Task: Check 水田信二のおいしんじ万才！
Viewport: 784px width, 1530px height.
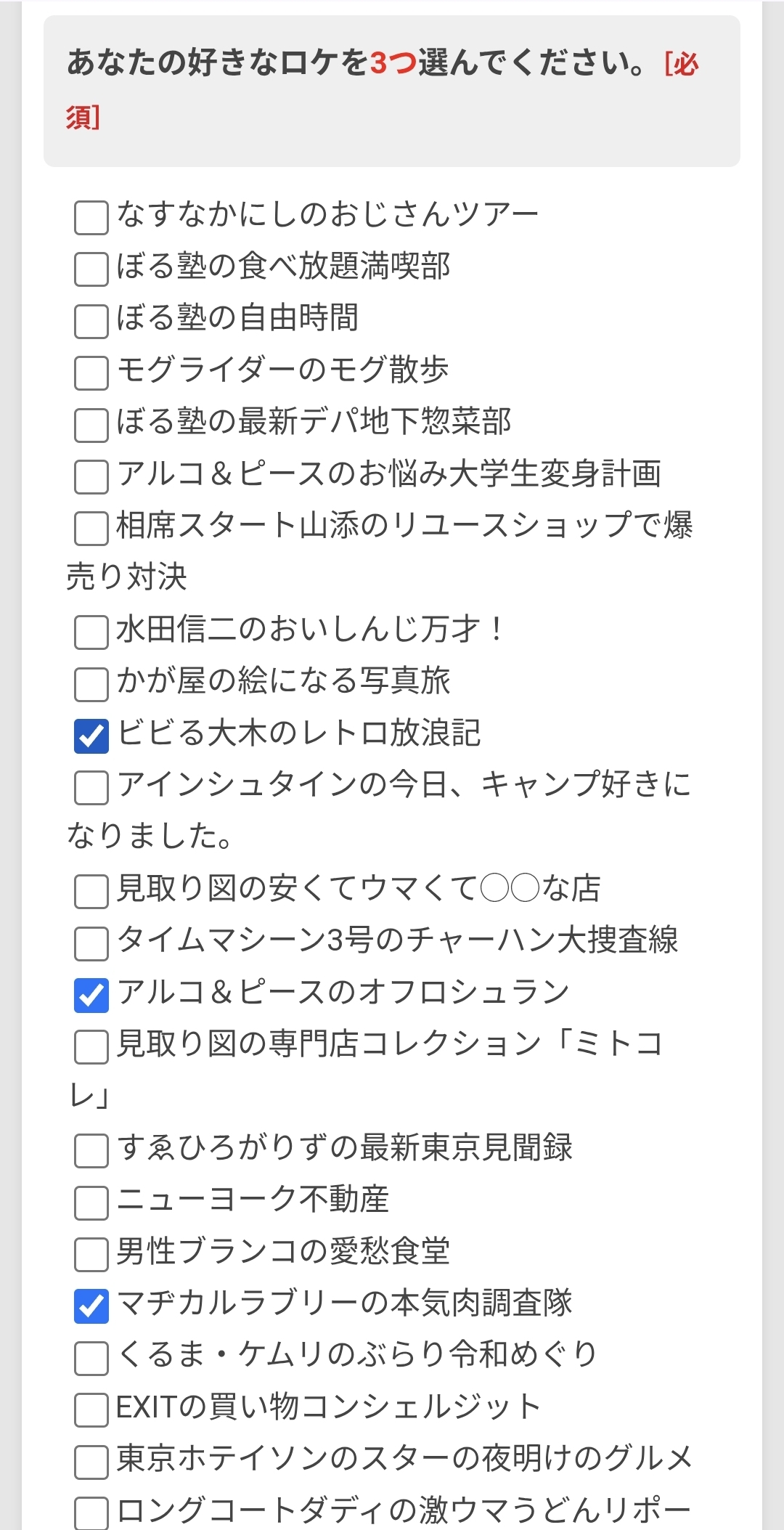Action: 91,632
